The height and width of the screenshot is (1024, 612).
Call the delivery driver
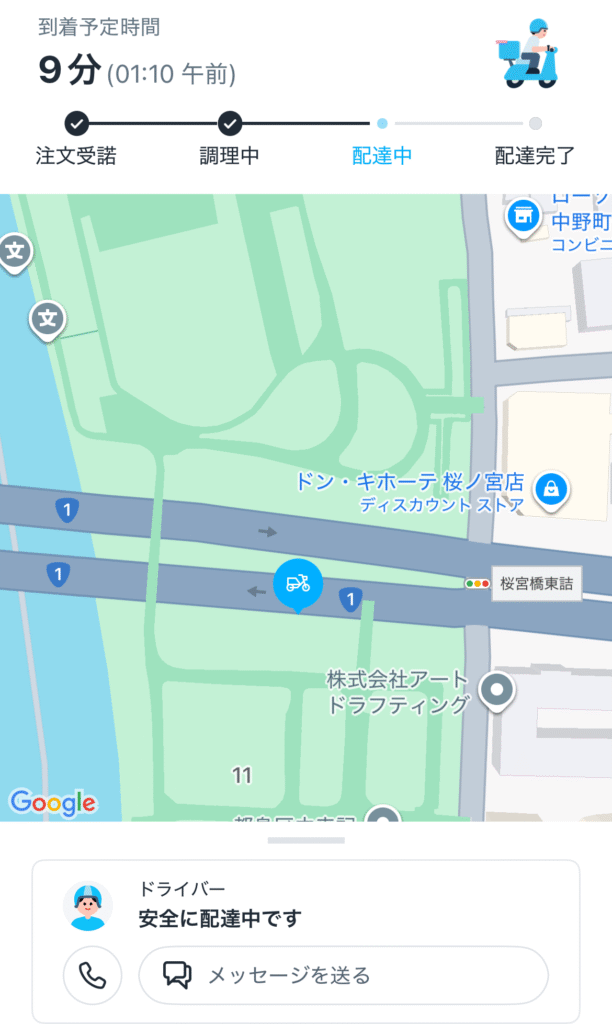[92, 975]
